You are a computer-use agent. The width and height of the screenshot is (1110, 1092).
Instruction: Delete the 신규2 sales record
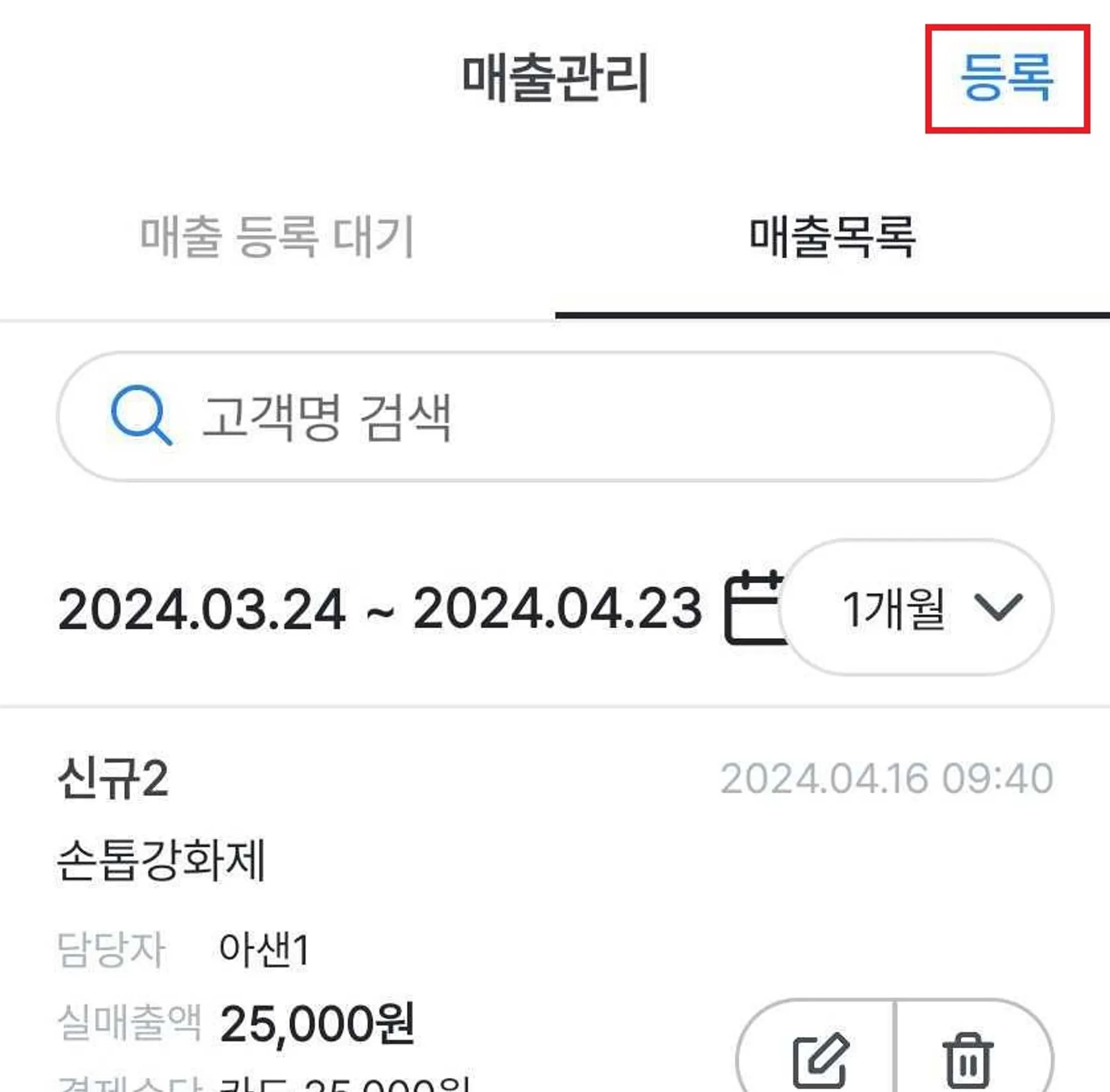968,1060
